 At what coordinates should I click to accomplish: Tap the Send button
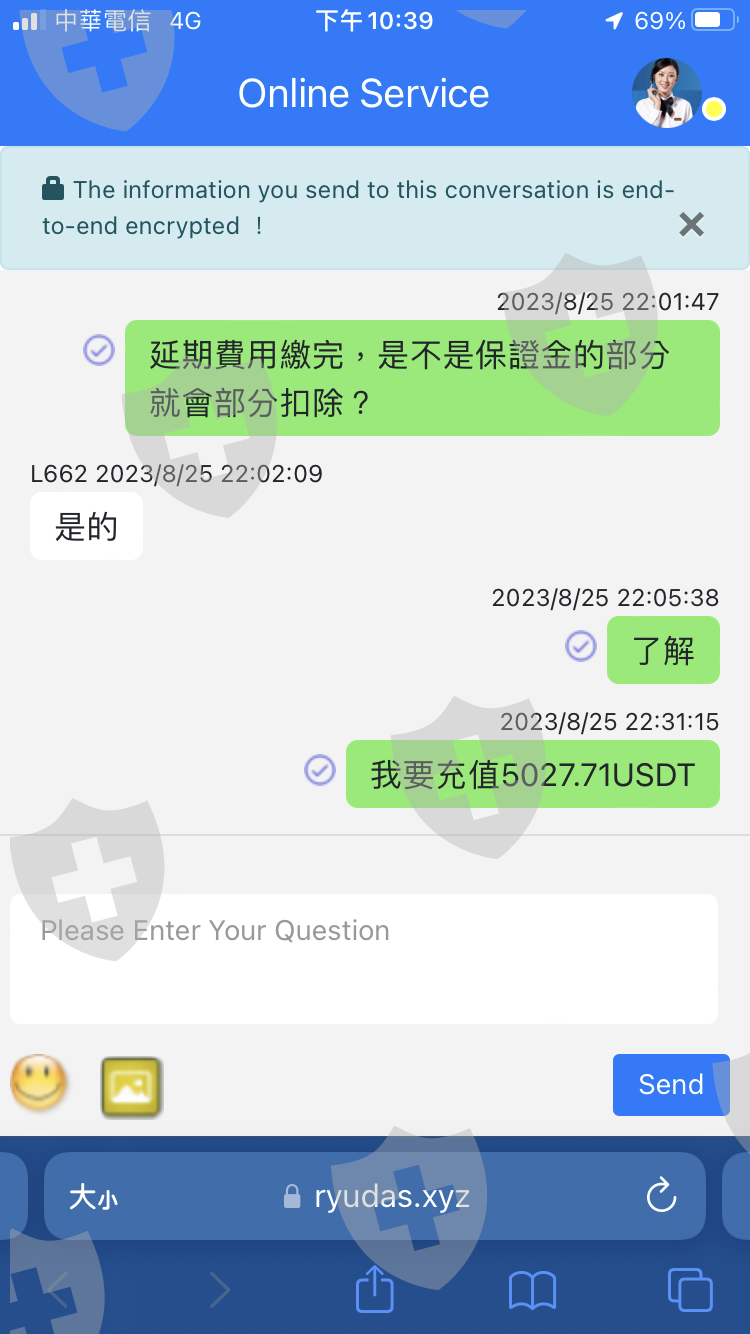(x=670, y=1084)
